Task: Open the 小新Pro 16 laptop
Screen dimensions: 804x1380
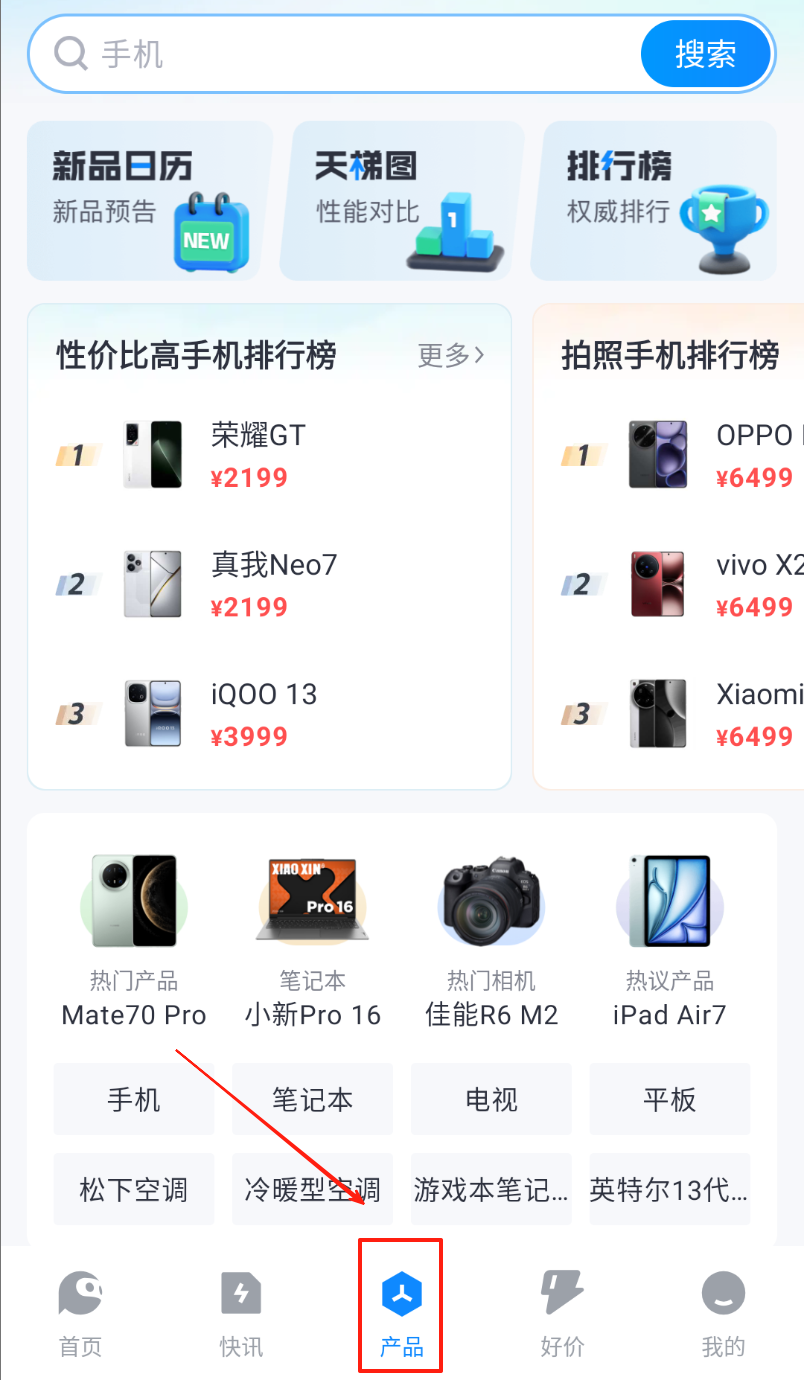Action: 312,941
